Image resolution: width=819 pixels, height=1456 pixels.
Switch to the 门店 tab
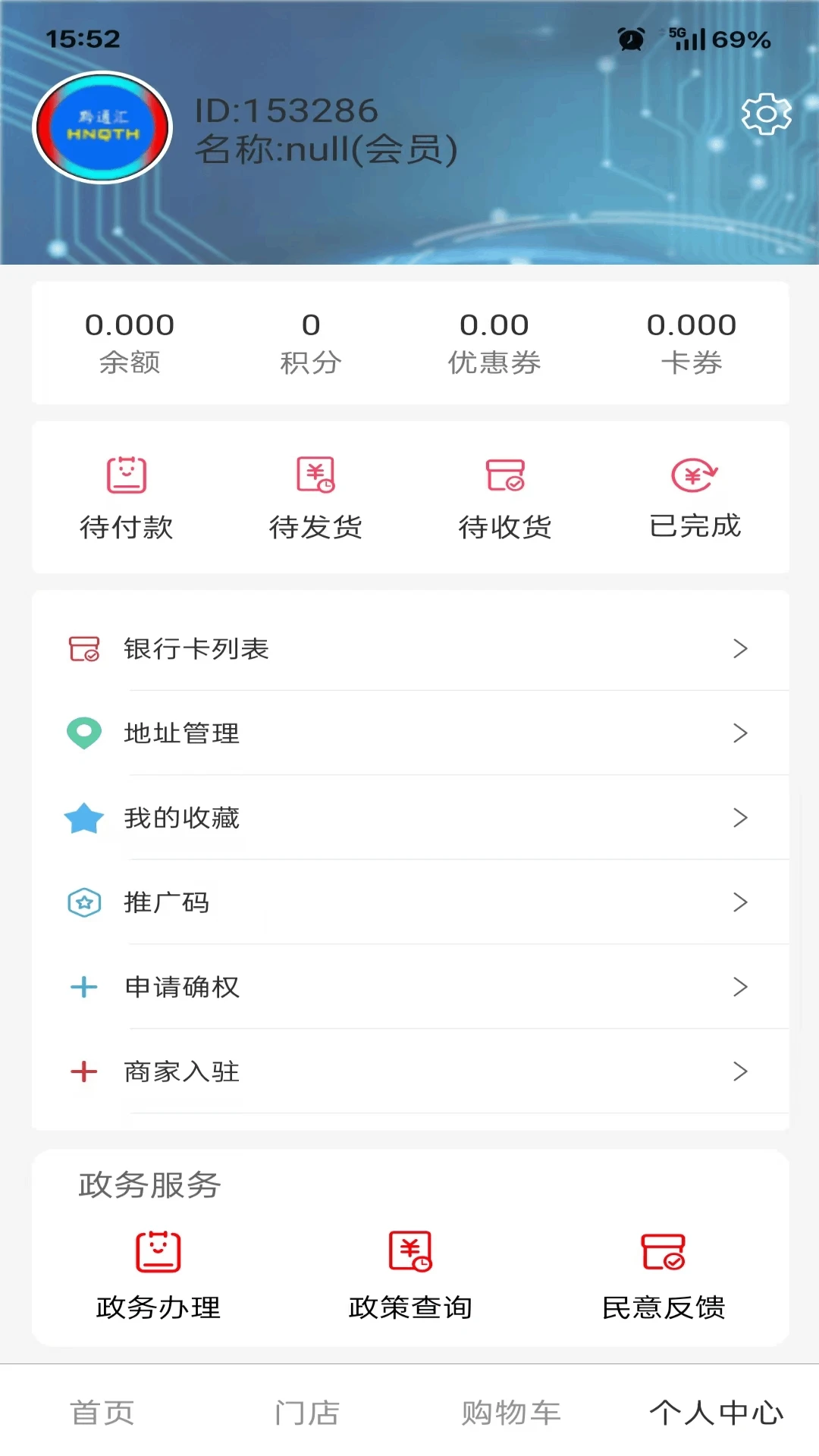pyautogui.click(x=306, y=1412)
